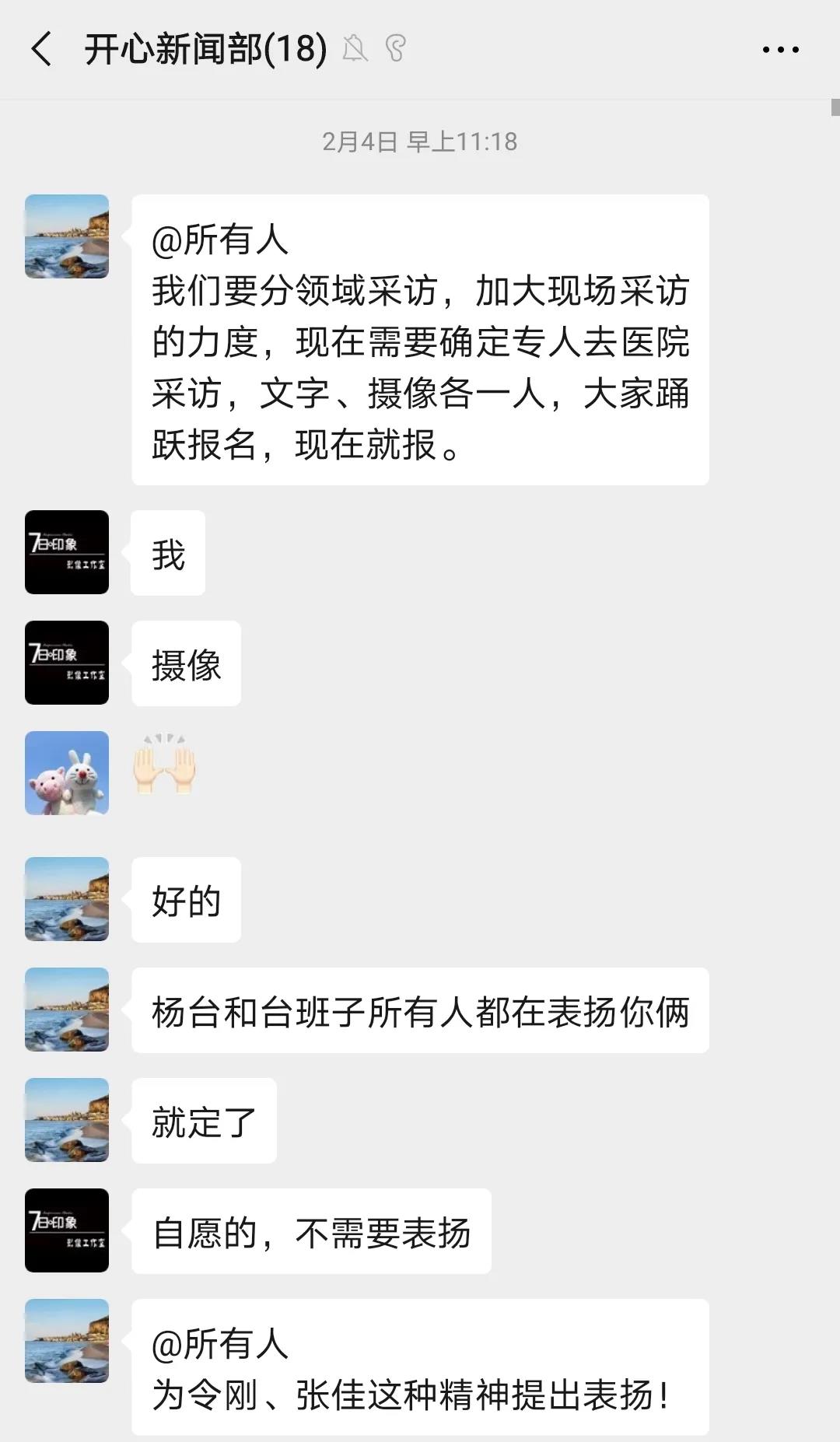
Task: Open the three-dot group options menu
Action: coord(780,49)
